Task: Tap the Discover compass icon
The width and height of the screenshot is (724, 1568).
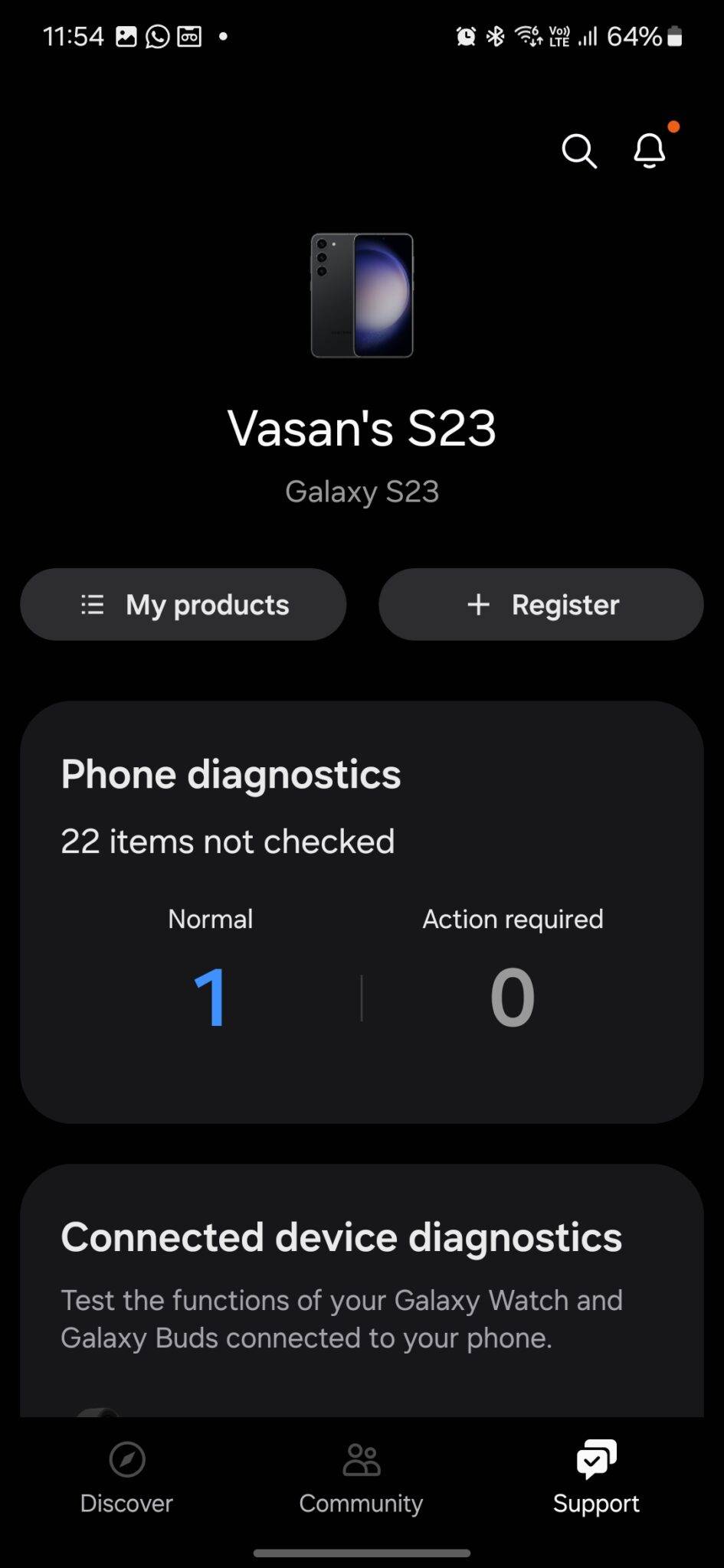Action: click(x=126, y=1461)
